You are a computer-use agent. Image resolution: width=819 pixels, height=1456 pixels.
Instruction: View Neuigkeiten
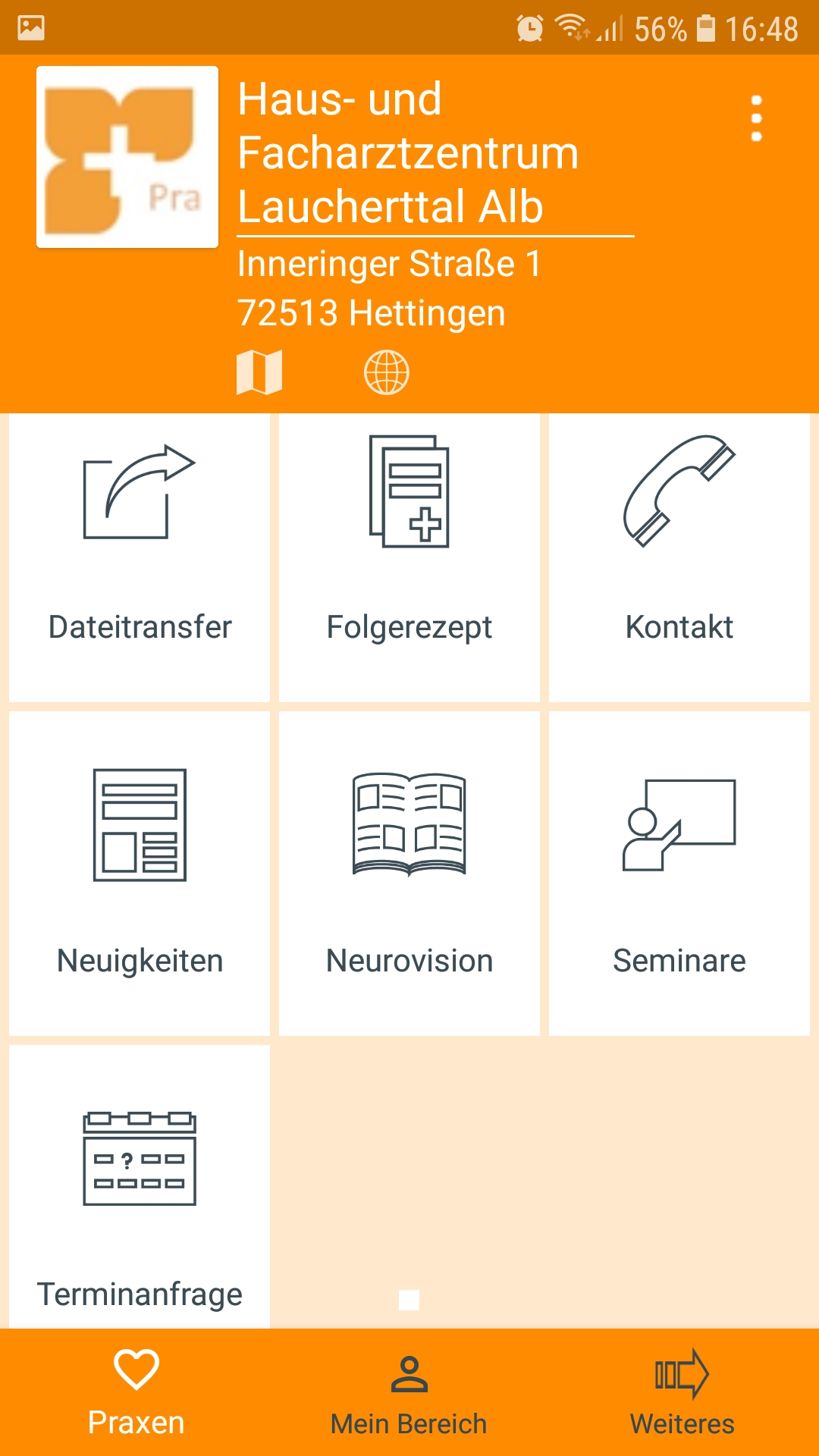[x=140, y=874]
